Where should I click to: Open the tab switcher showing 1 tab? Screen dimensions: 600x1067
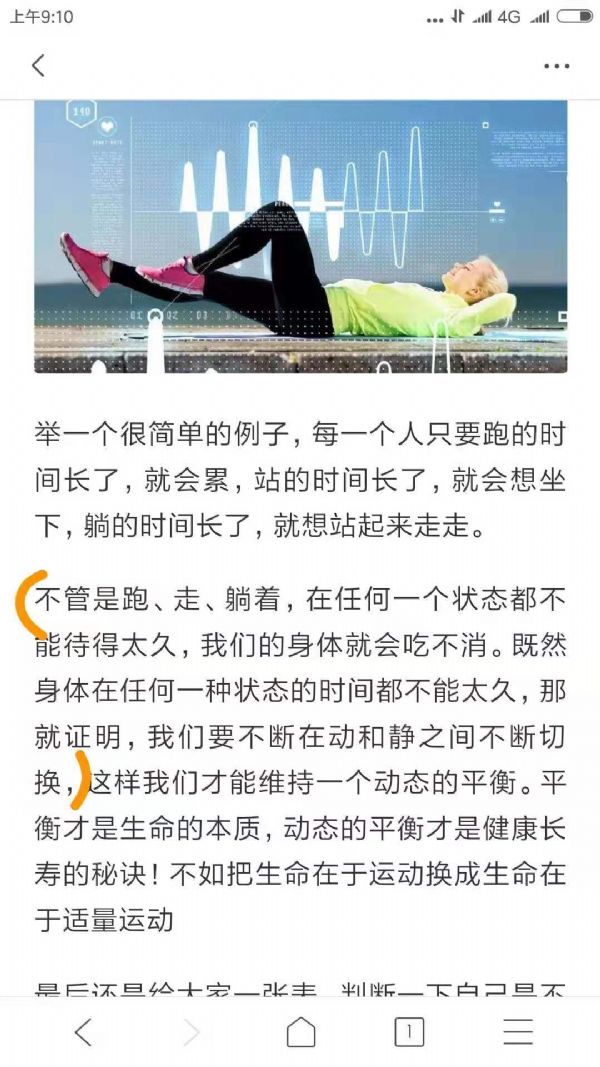(x=409, y=1032)
